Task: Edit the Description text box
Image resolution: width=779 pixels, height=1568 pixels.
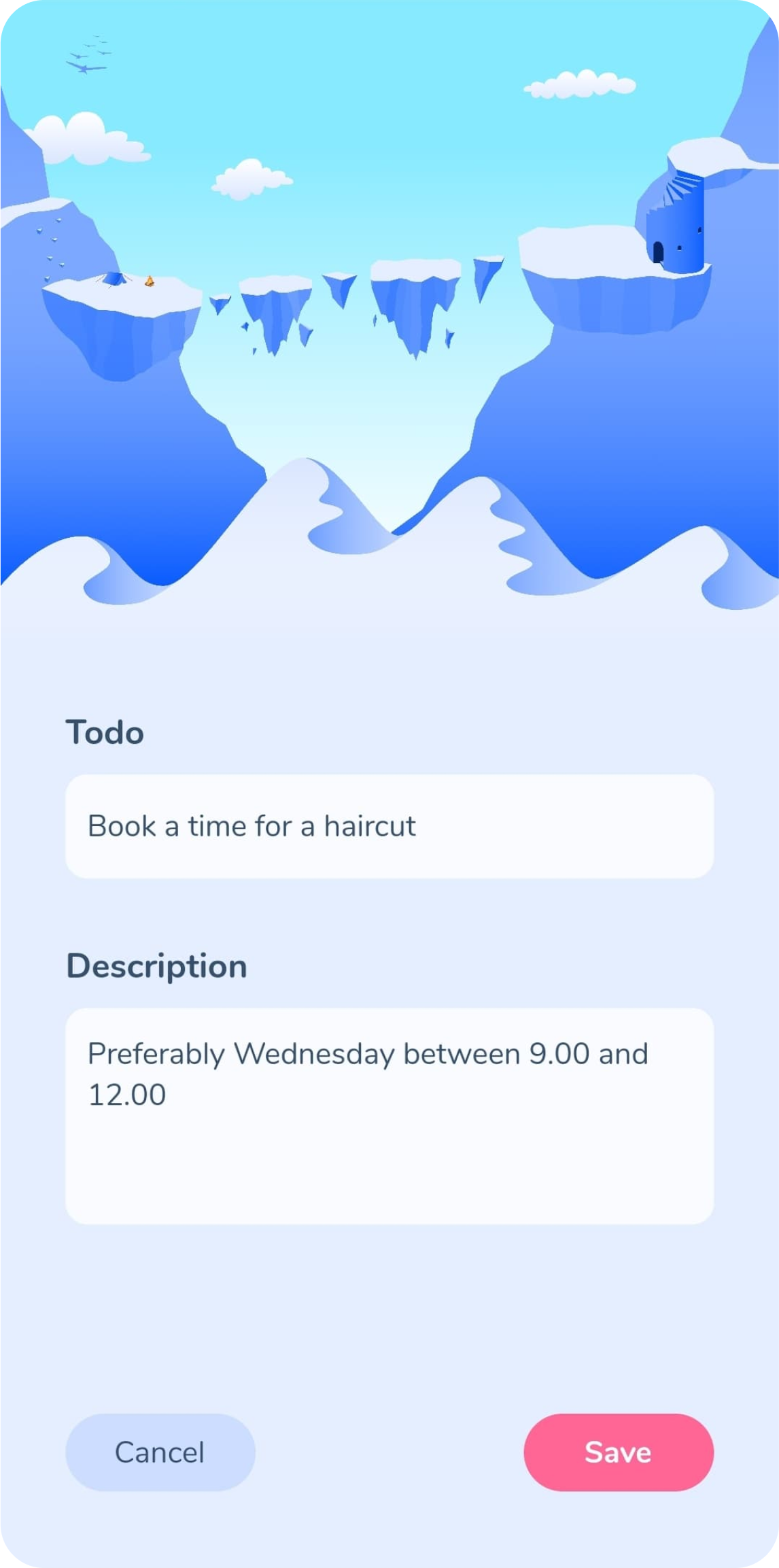Action: [389, 1116]
